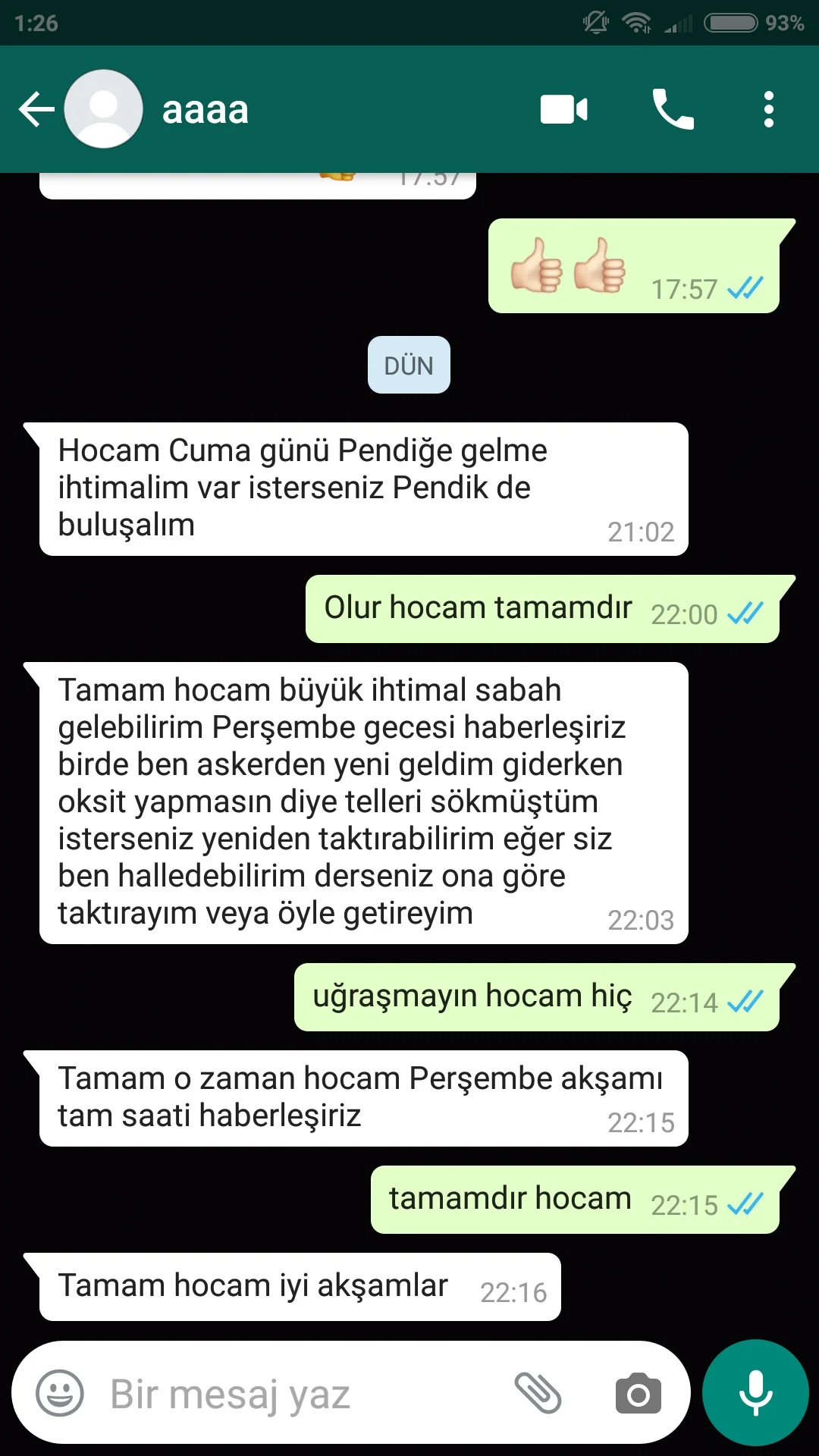The height and width of the screenshot is (1456, 819).
Task: Open the attachment paperclip
Action: (x=538, y=1393)
